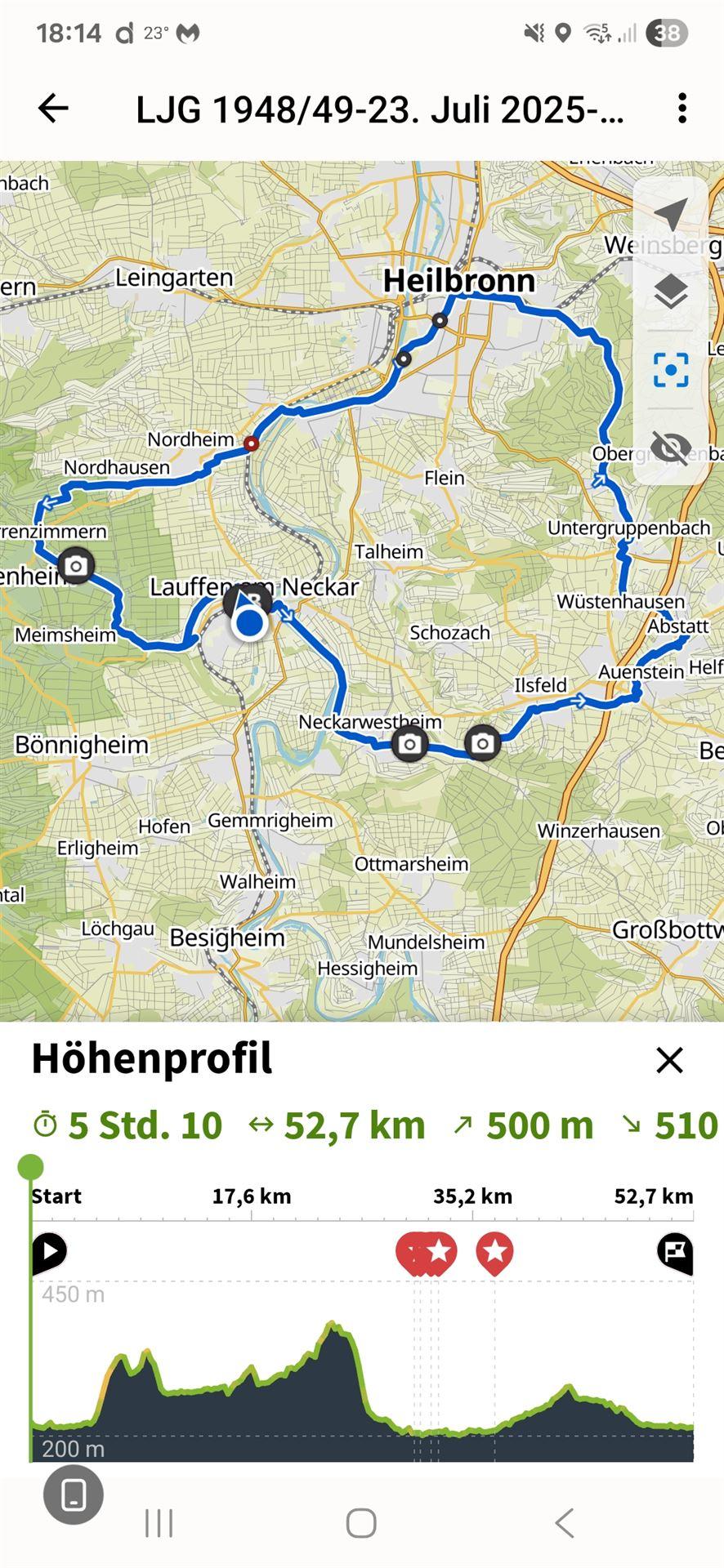Tap the finish flag on the elevation profile
The image size is (724, 1568).
coord(675,1251)
